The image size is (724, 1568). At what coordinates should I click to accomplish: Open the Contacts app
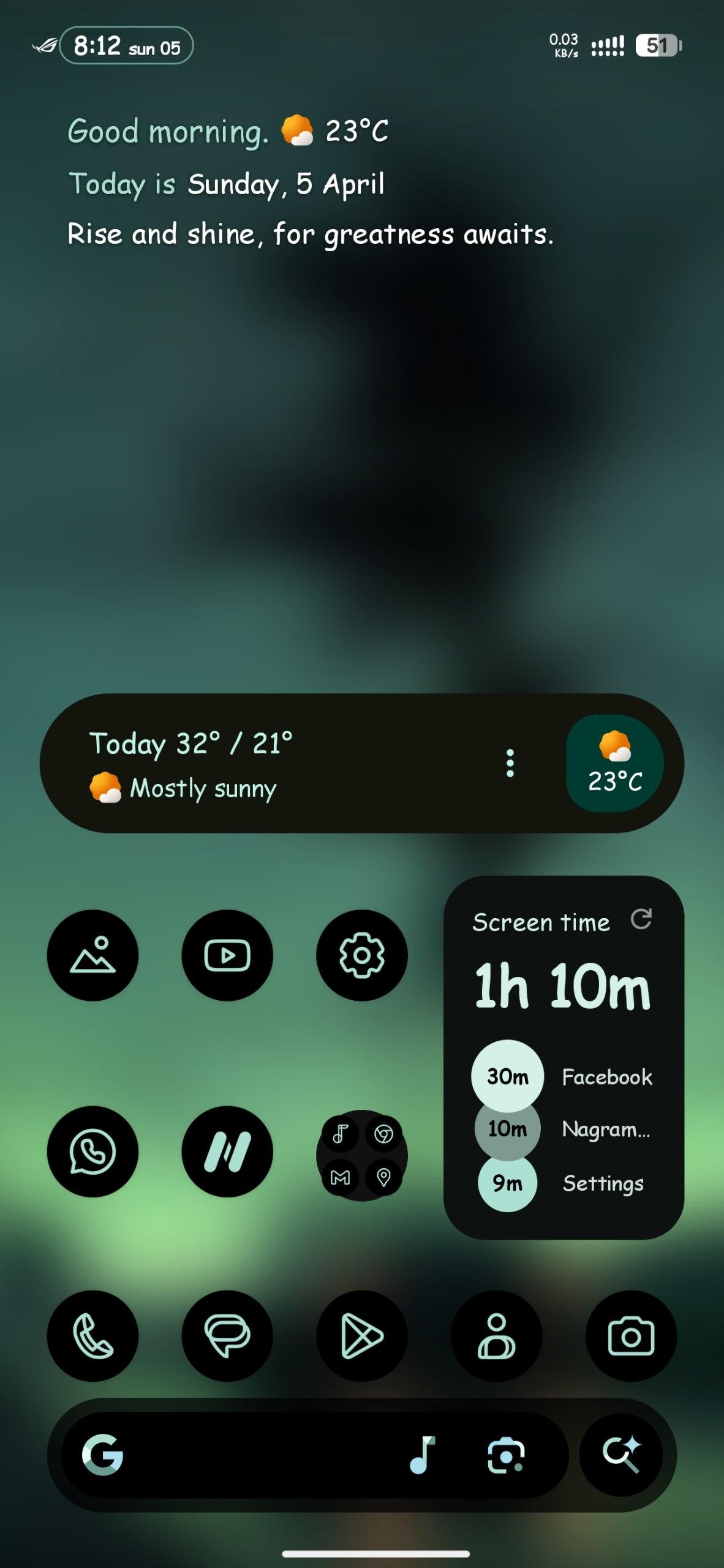pyautogui.click(x=496, y=1336)
